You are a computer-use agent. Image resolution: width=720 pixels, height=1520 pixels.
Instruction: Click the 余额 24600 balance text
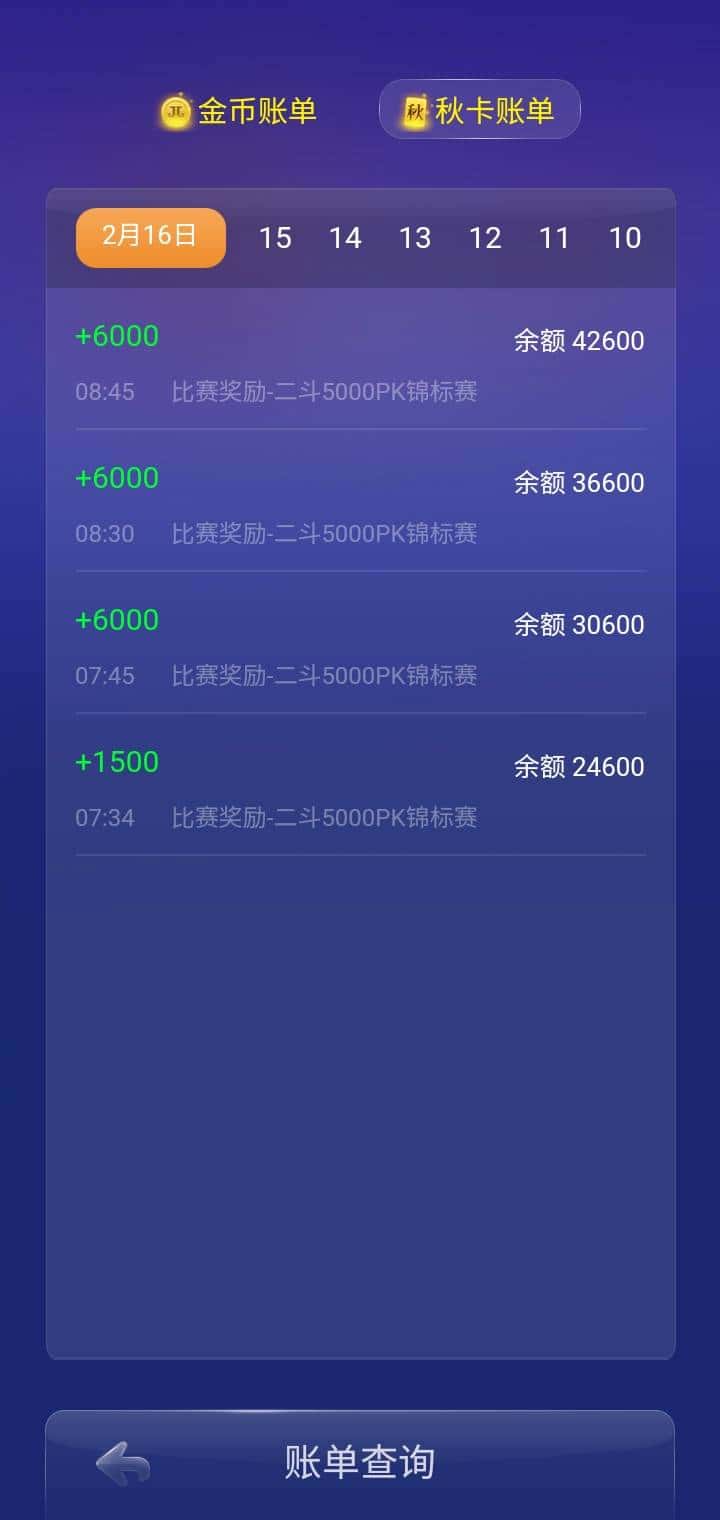(578, 767)
